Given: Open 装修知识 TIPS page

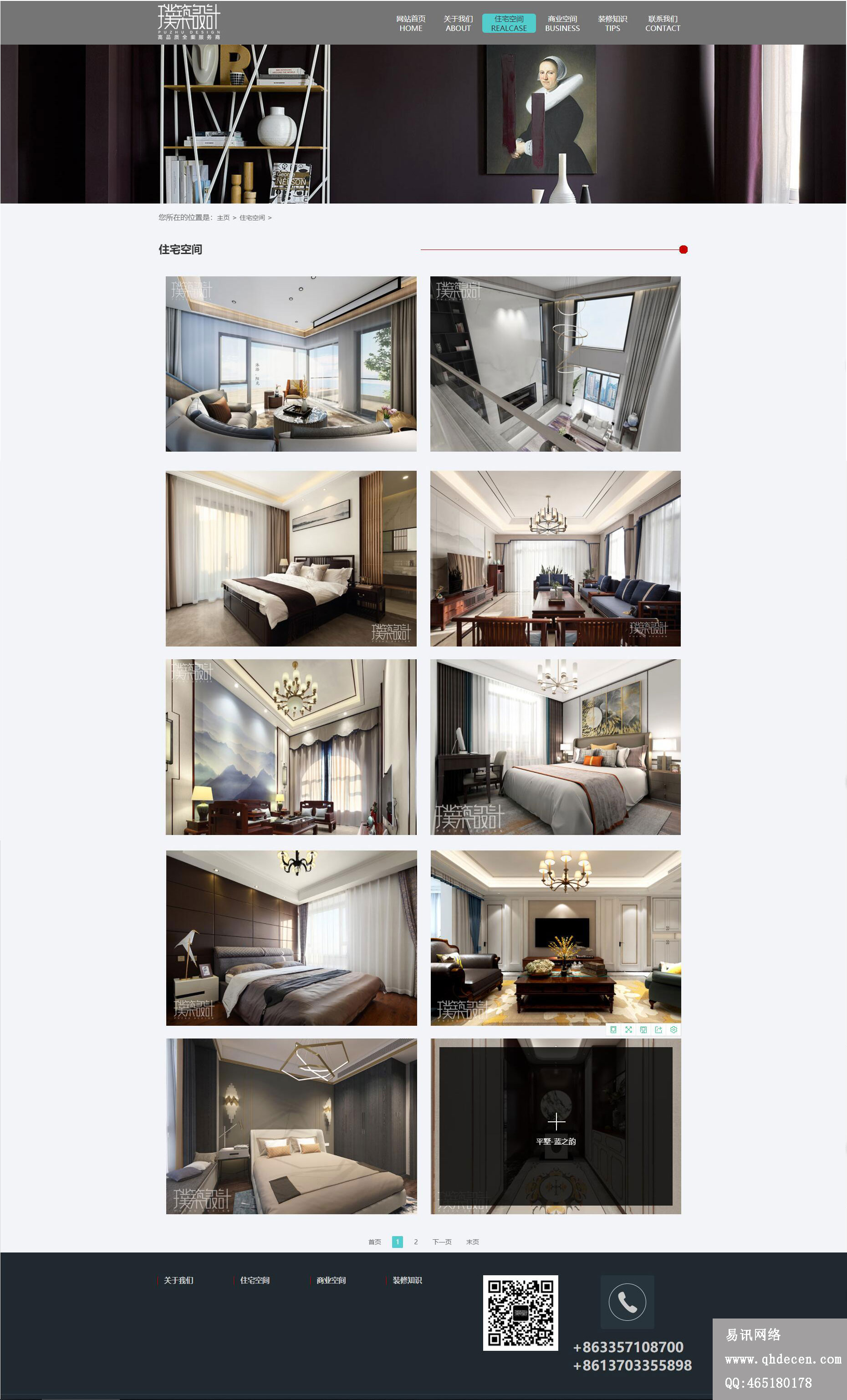Looking at the screenshot, I should (x=612, y=23).
